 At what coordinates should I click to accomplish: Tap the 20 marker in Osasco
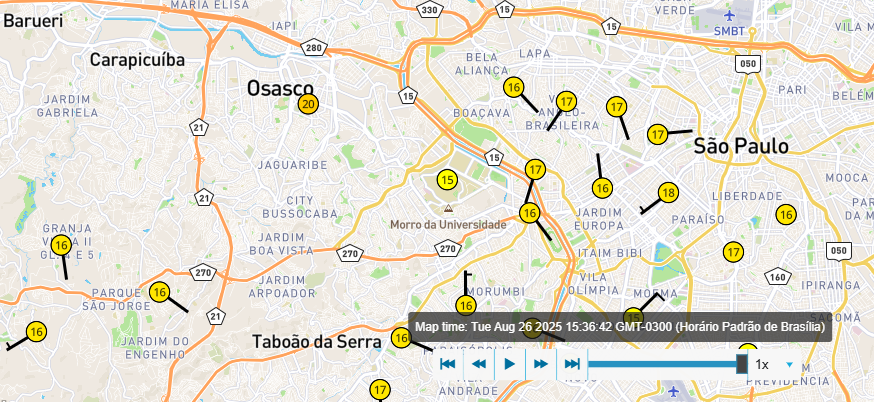(308, 104)
